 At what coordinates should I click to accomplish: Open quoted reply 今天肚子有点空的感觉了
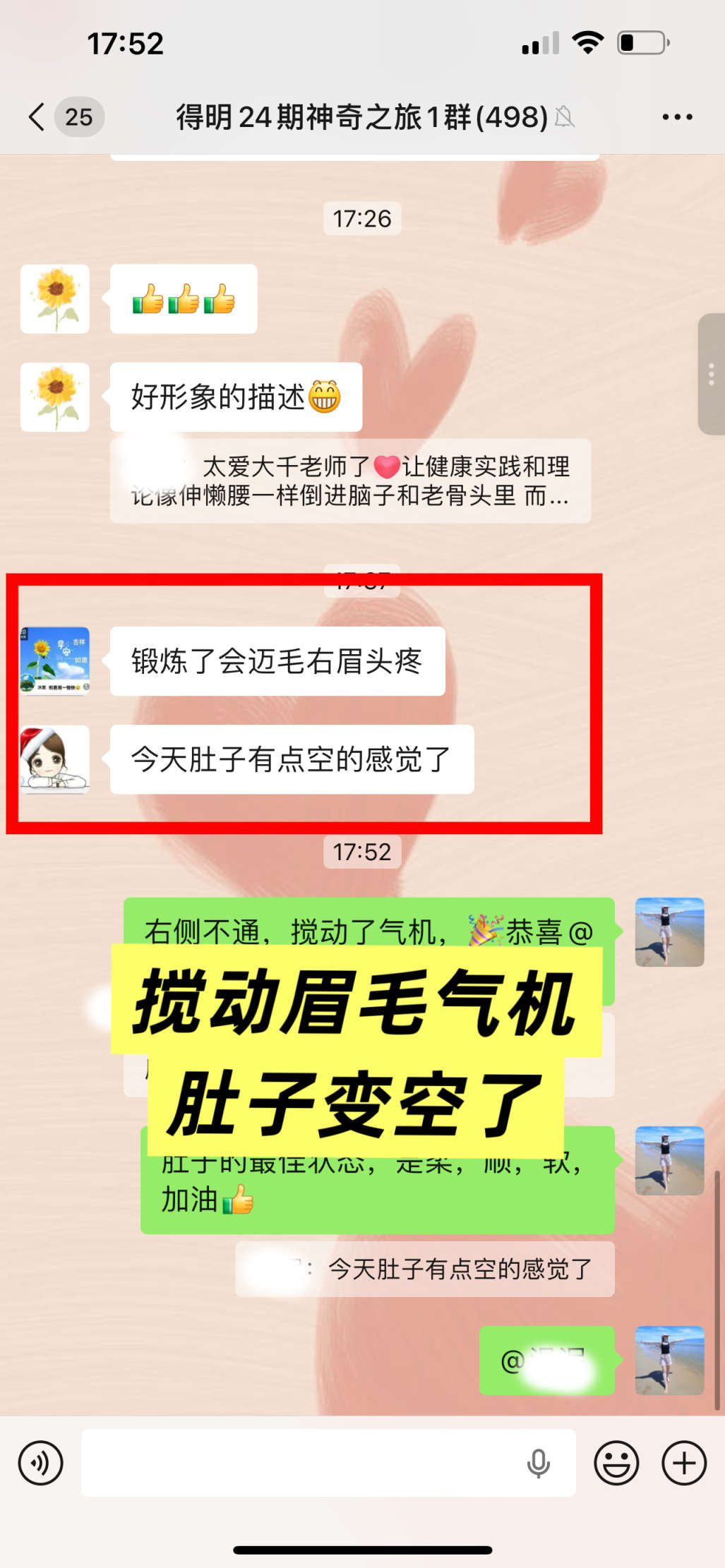pyautogui.click(x=425, y=1269)
